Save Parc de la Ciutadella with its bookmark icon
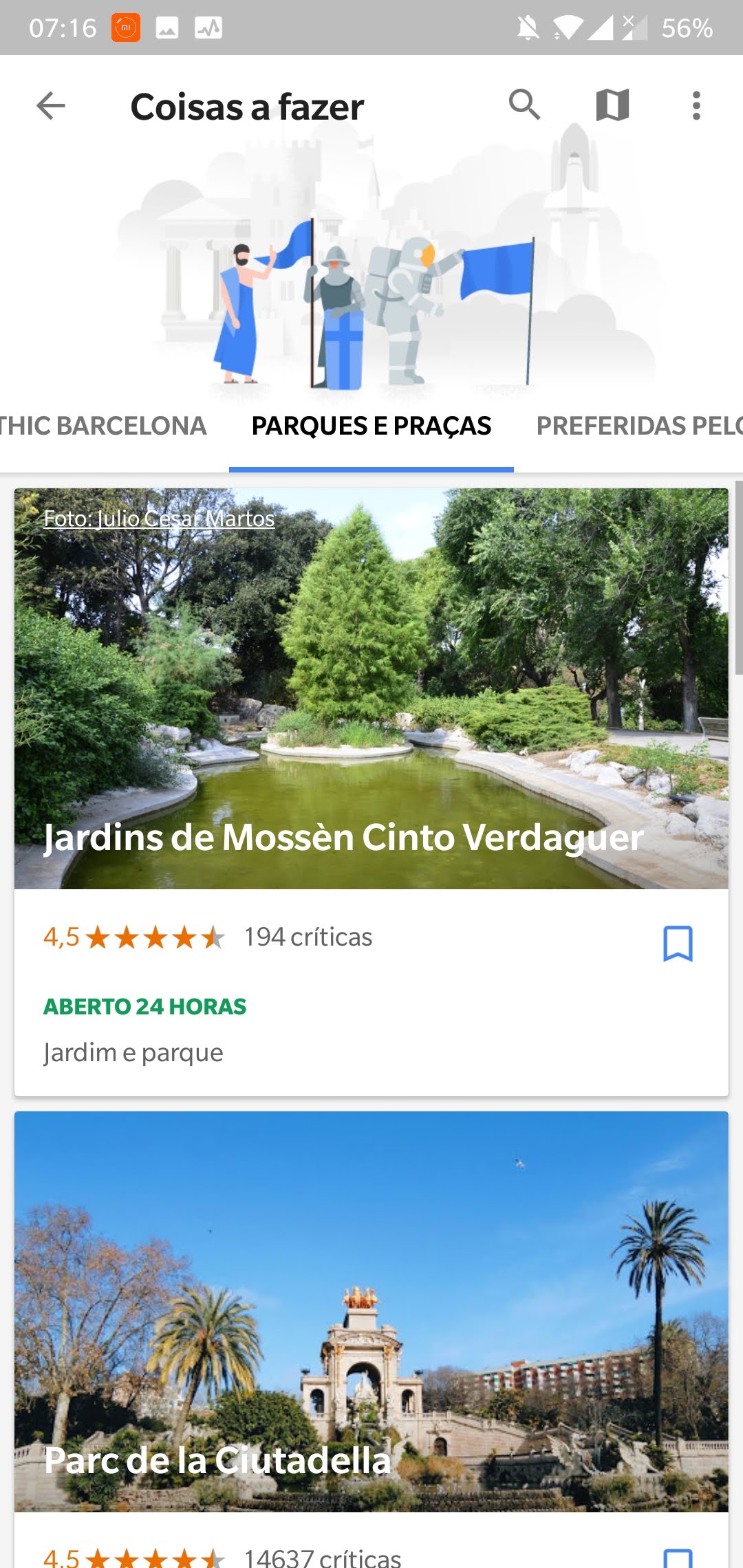743x1568 pixels. (678, 1558)
